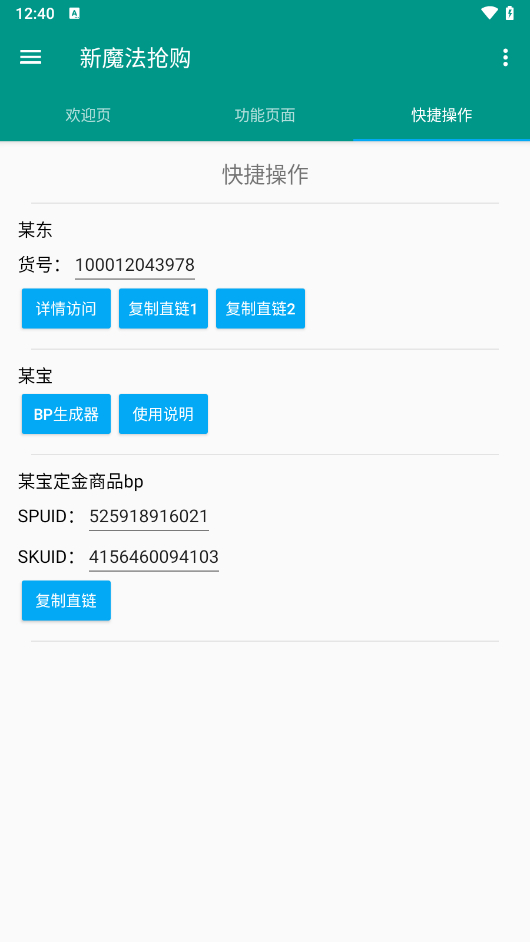
Task: Open the BP生成器
Action: pyautogui.click(x=66, y=414)
